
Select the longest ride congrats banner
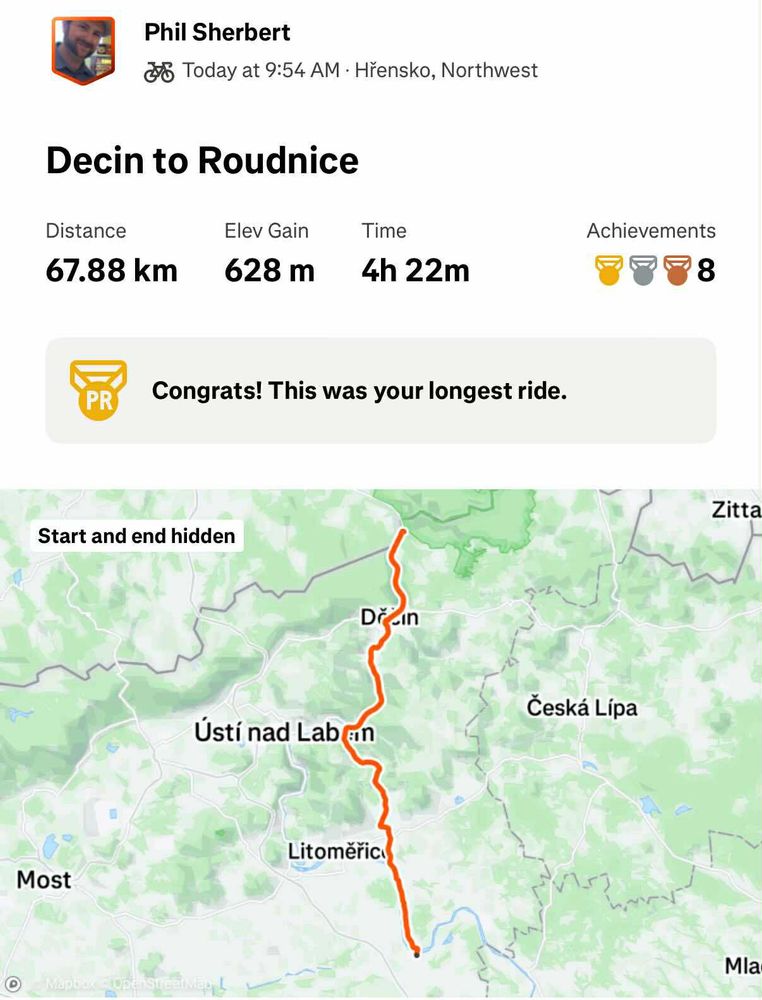coord(380,389)
